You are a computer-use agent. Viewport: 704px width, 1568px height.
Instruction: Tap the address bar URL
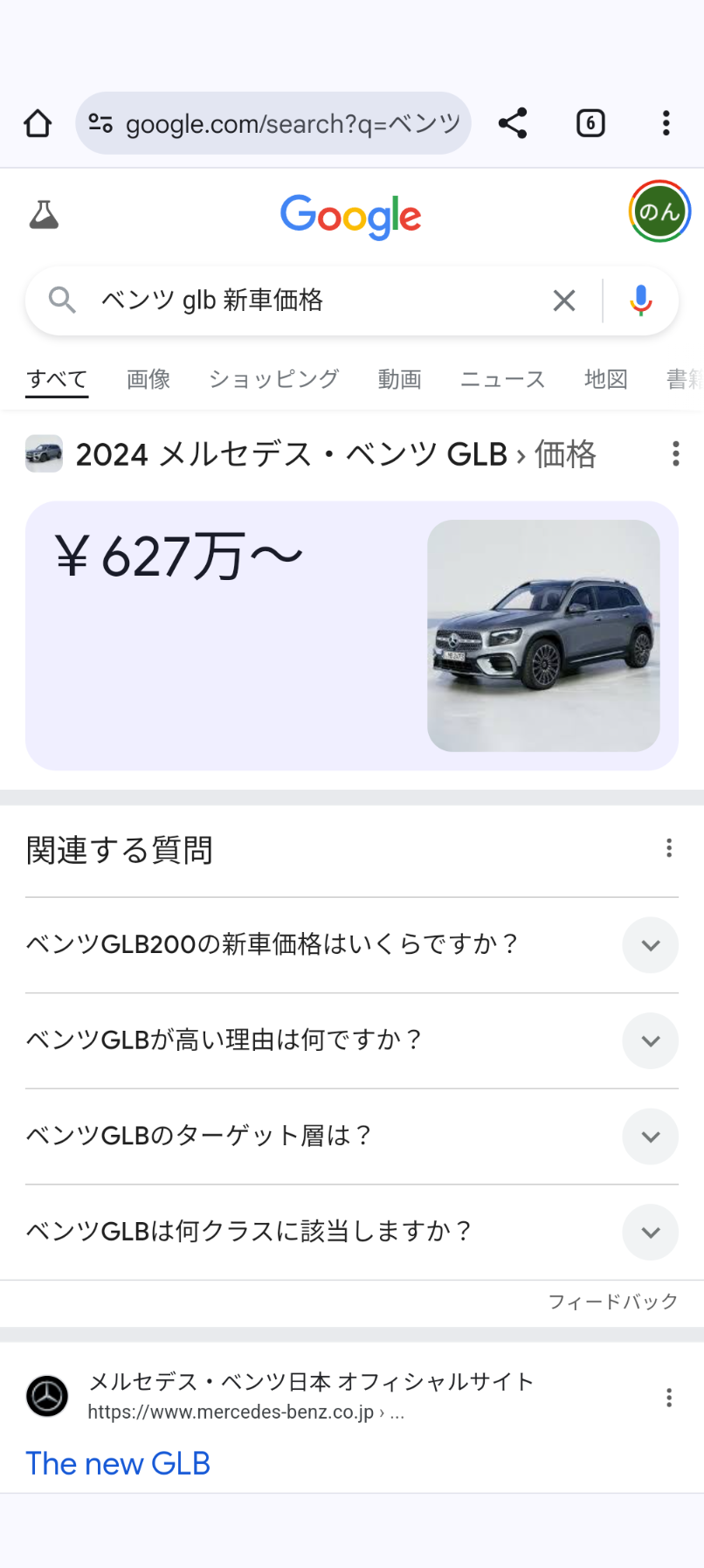coord(292,124)
